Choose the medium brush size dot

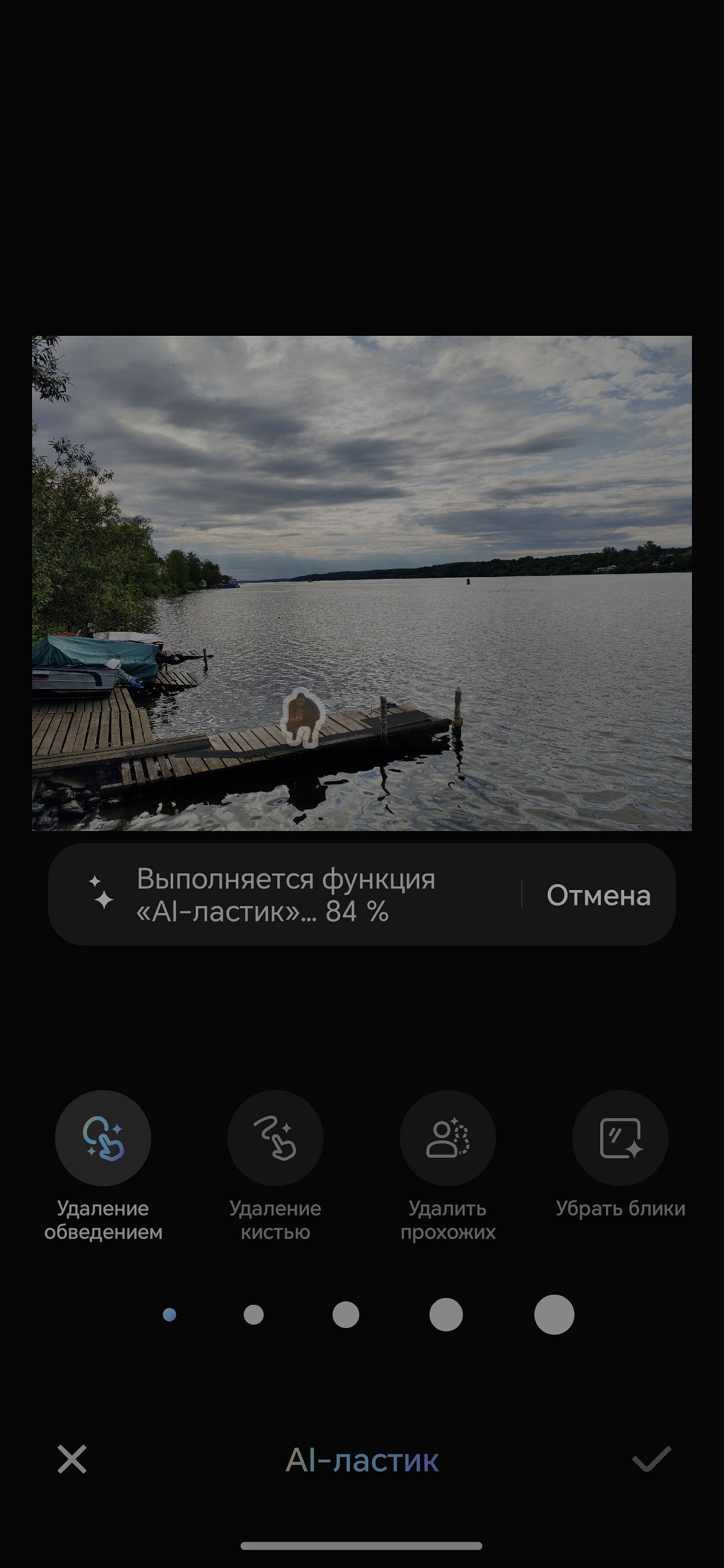tap(345, 1315)
